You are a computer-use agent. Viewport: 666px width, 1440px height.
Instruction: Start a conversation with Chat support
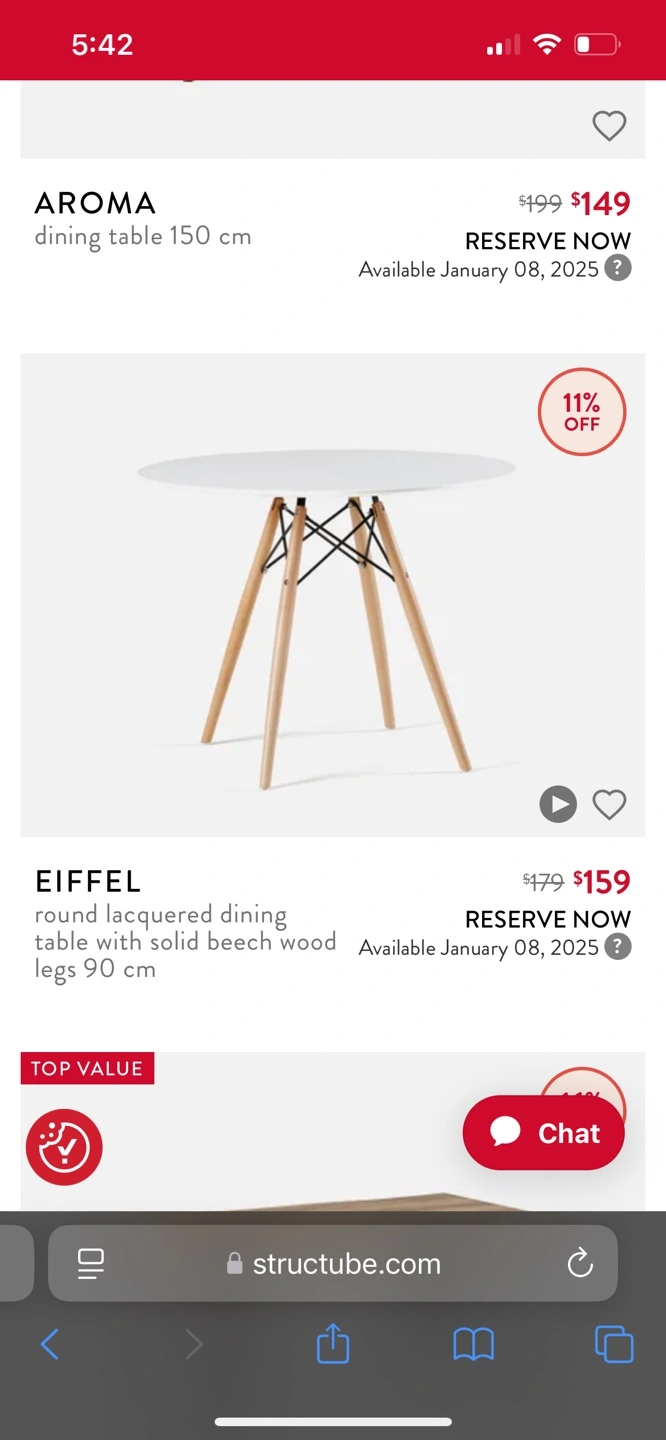[x=544, y=1132]
